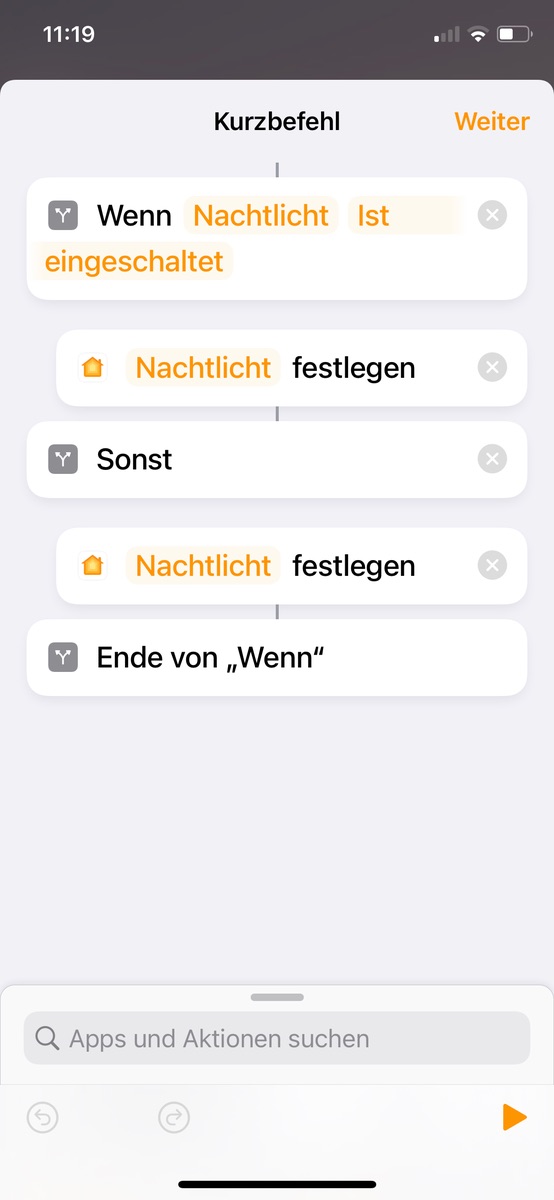Open Nachtlicht parameter in the action below Sonst

pyautogui.click(x=203, y=566)
